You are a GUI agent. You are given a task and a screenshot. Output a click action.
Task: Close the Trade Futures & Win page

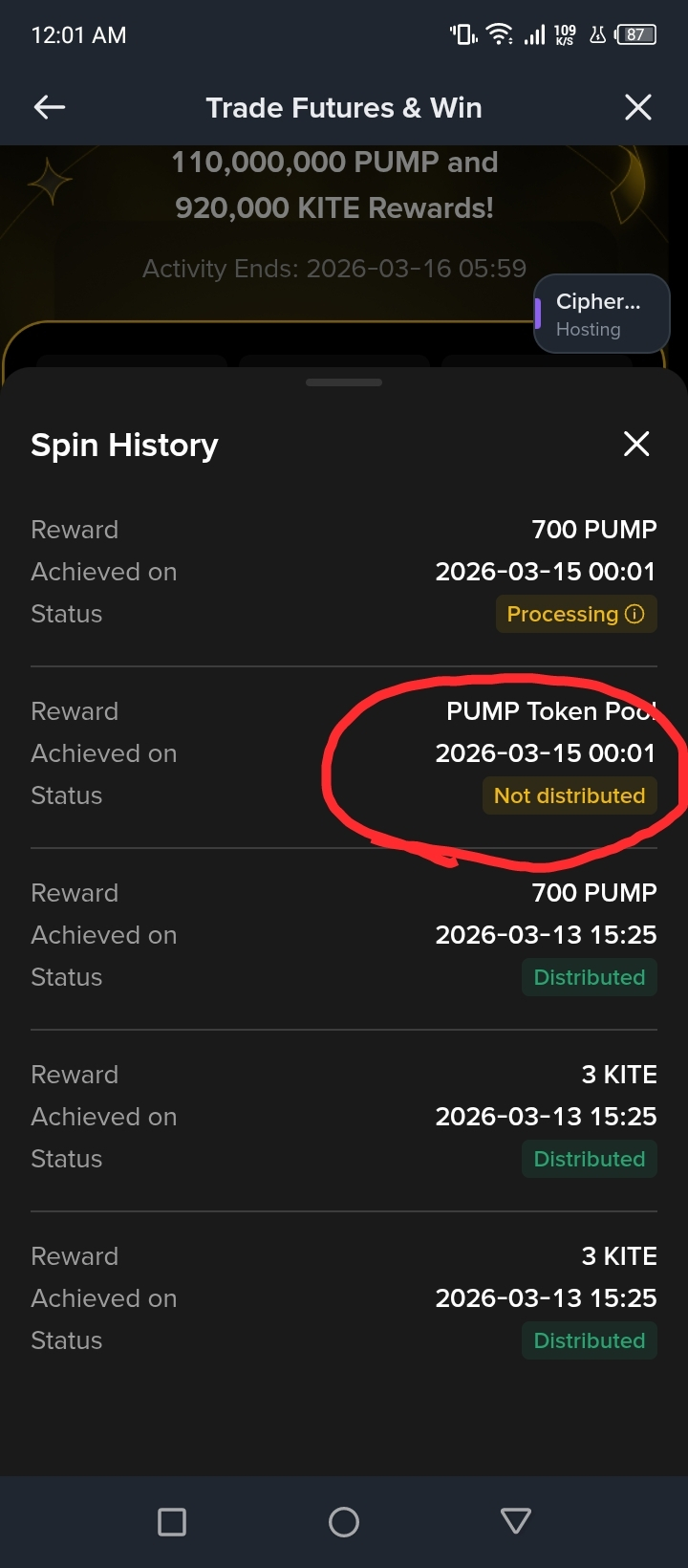tap(638, 107)
